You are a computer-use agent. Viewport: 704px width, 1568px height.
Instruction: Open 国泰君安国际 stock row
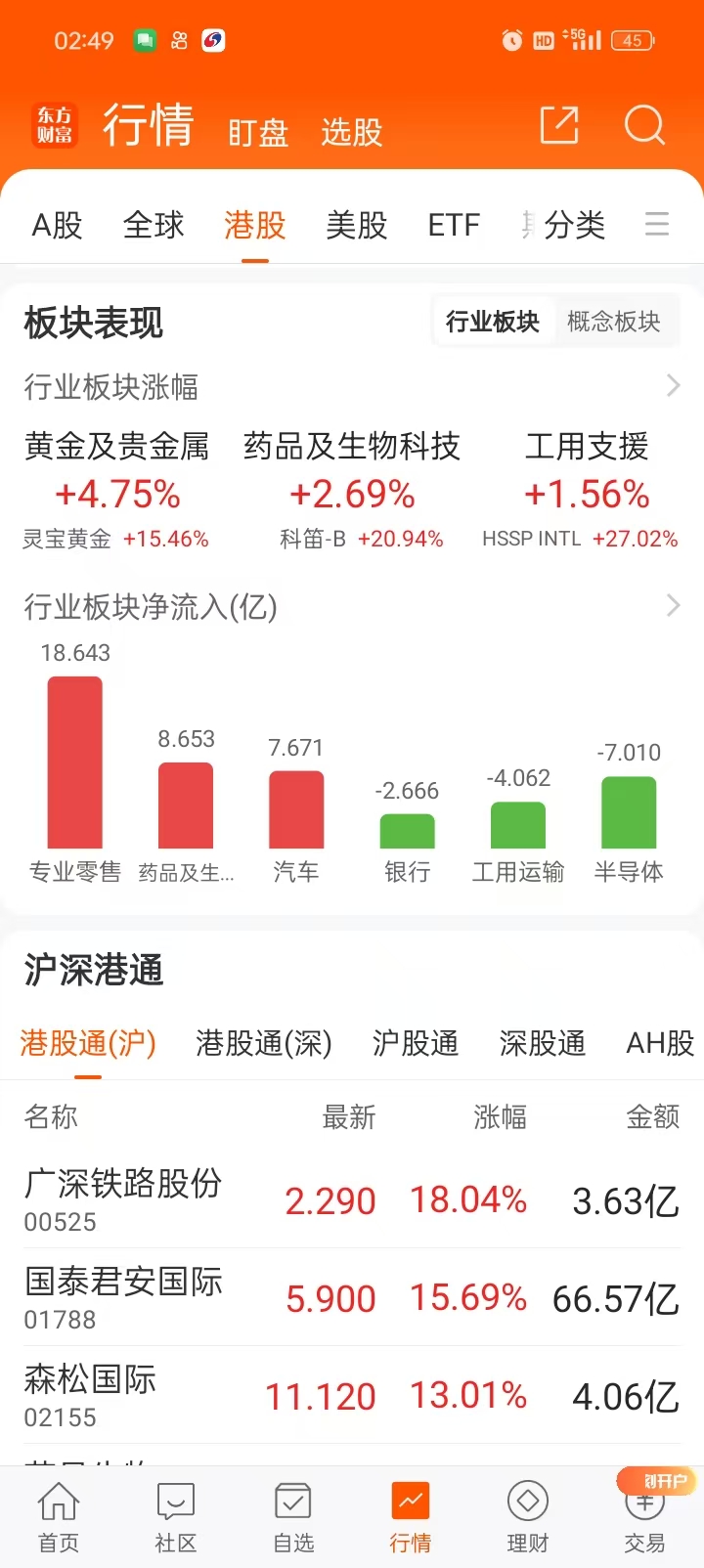point(352,1297)
